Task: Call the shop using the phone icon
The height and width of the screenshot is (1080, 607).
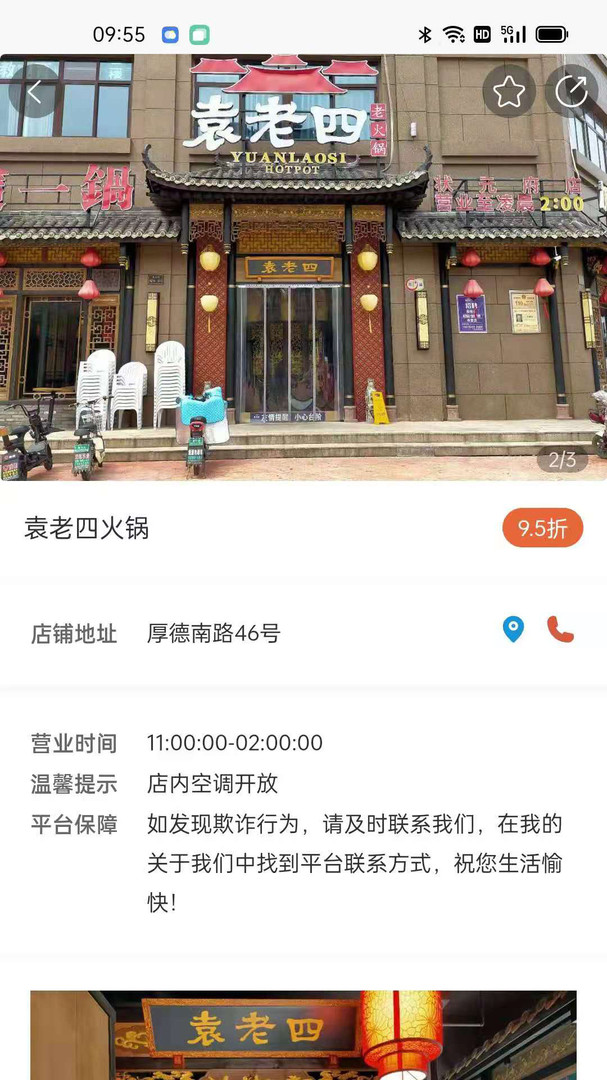Action: 561,629
